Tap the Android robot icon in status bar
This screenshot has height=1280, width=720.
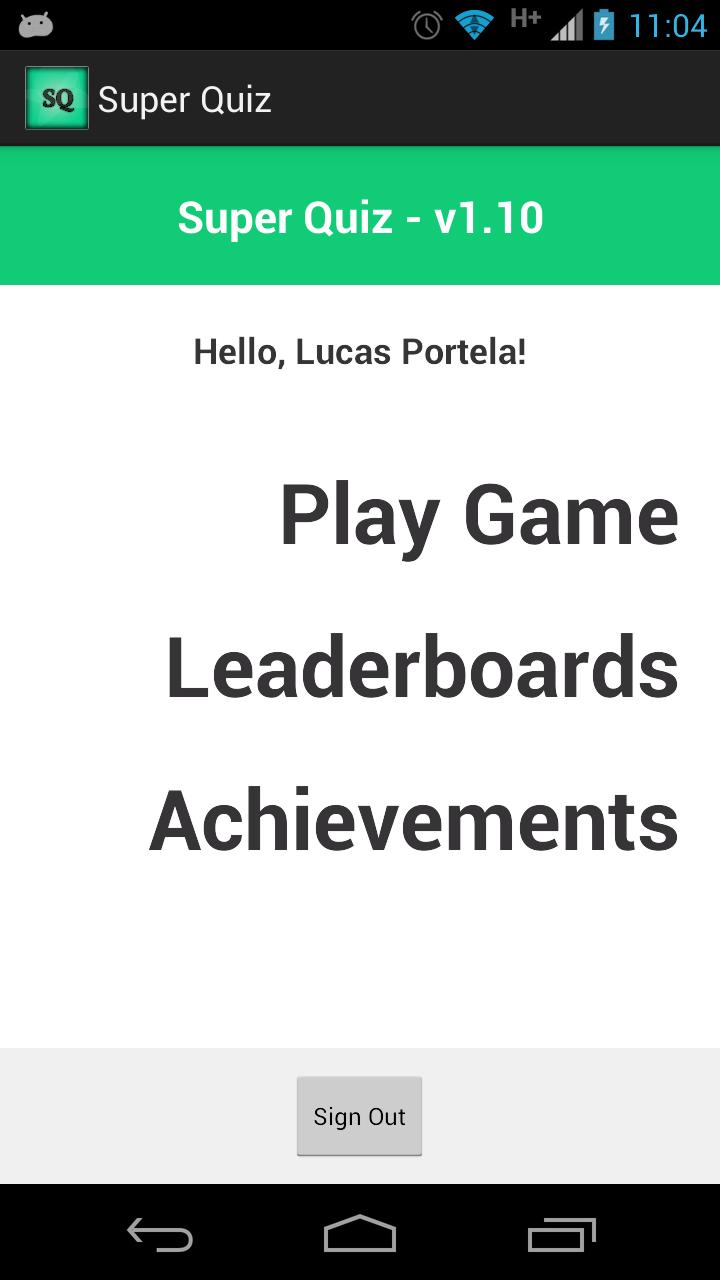(35, 22)
